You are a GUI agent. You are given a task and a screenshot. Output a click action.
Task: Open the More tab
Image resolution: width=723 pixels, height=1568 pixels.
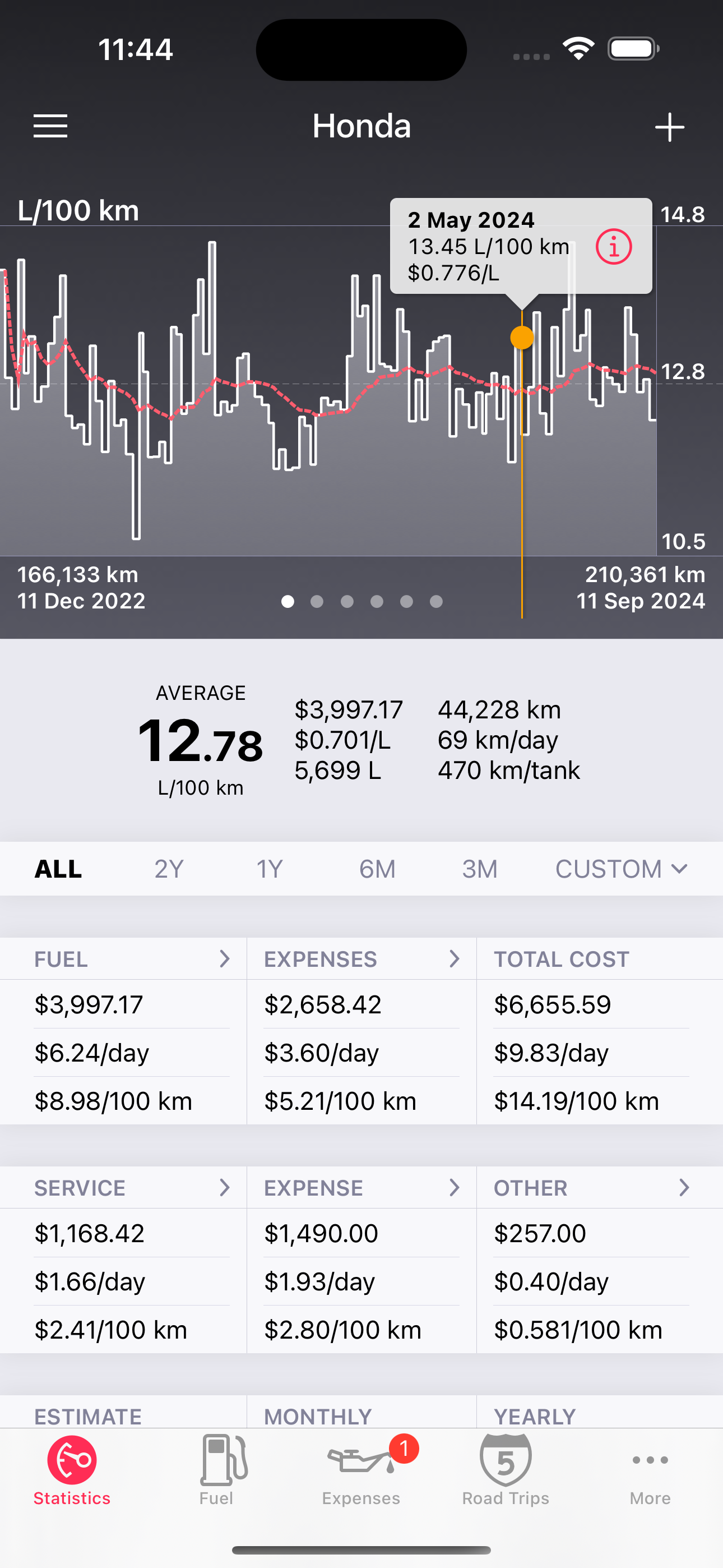point(650,1470)
